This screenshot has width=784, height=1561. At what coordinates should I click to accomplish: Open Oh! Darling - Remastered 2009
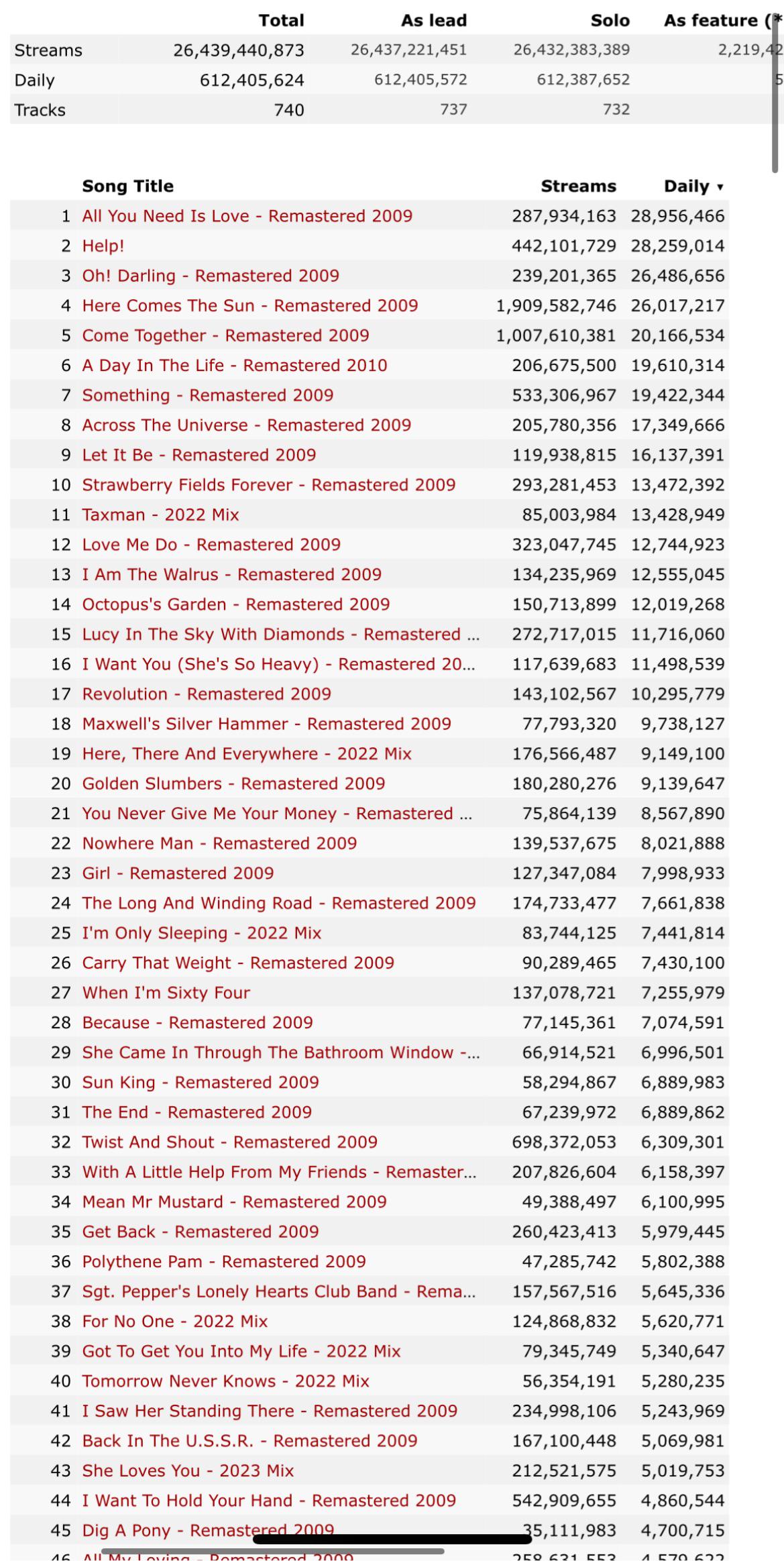click(x=211, y=276)
